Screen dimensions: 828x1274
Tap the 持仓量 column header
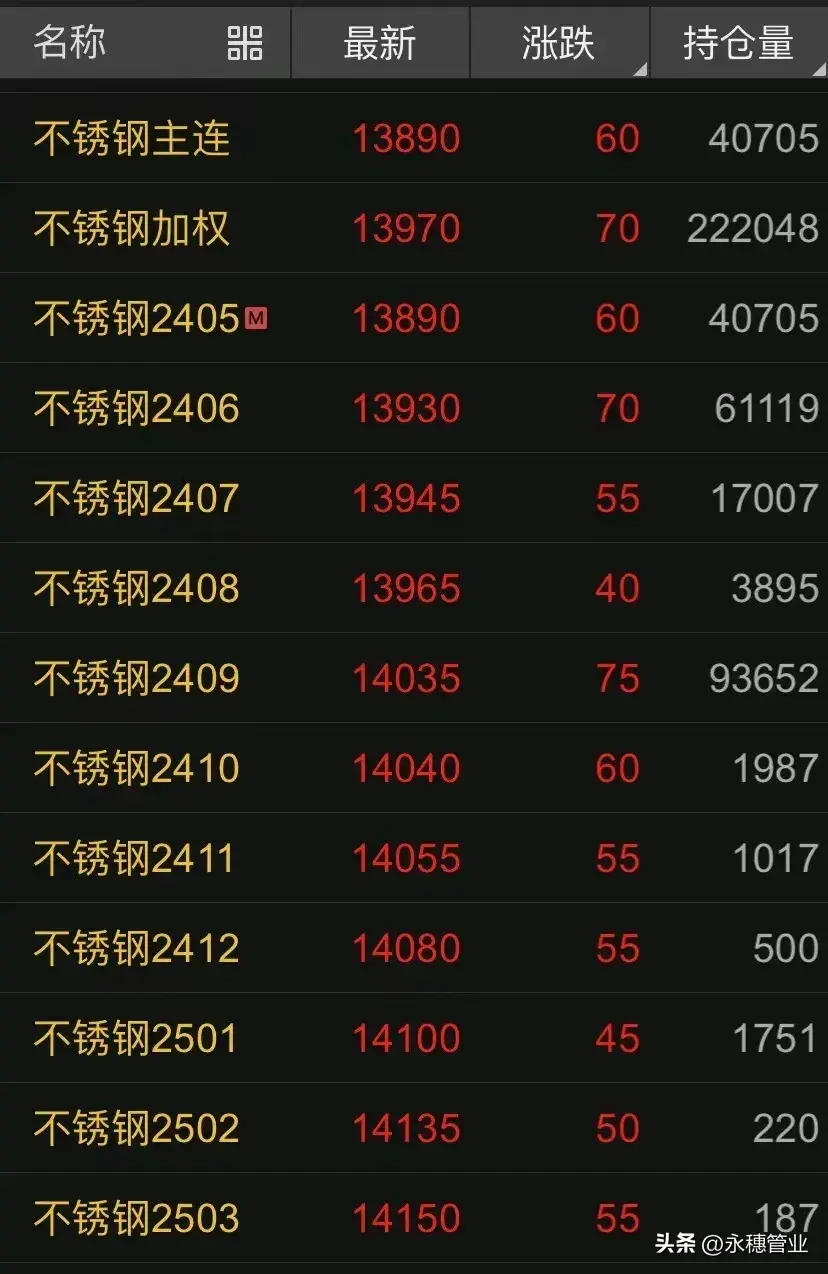[738, 44]
